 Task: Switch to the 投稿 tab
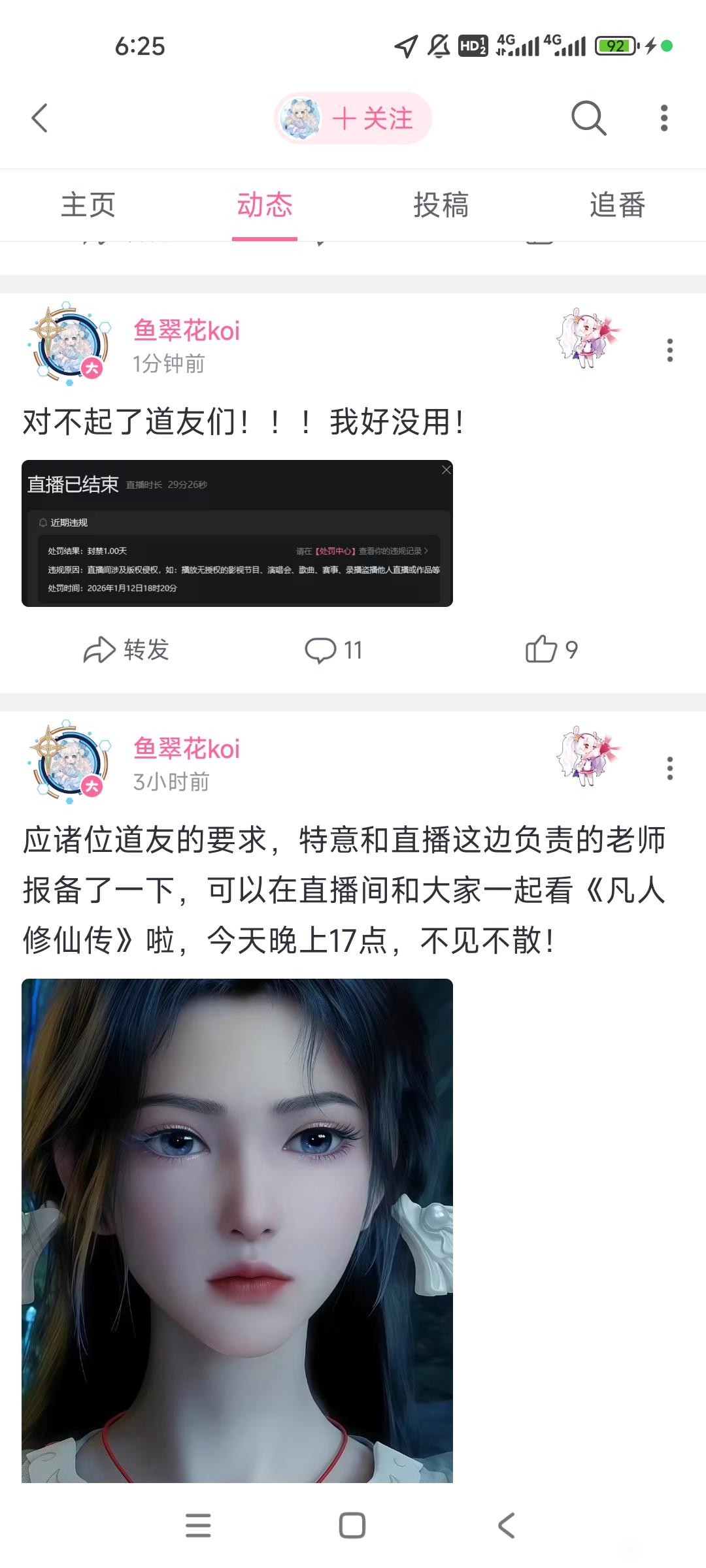pos(441,205)
